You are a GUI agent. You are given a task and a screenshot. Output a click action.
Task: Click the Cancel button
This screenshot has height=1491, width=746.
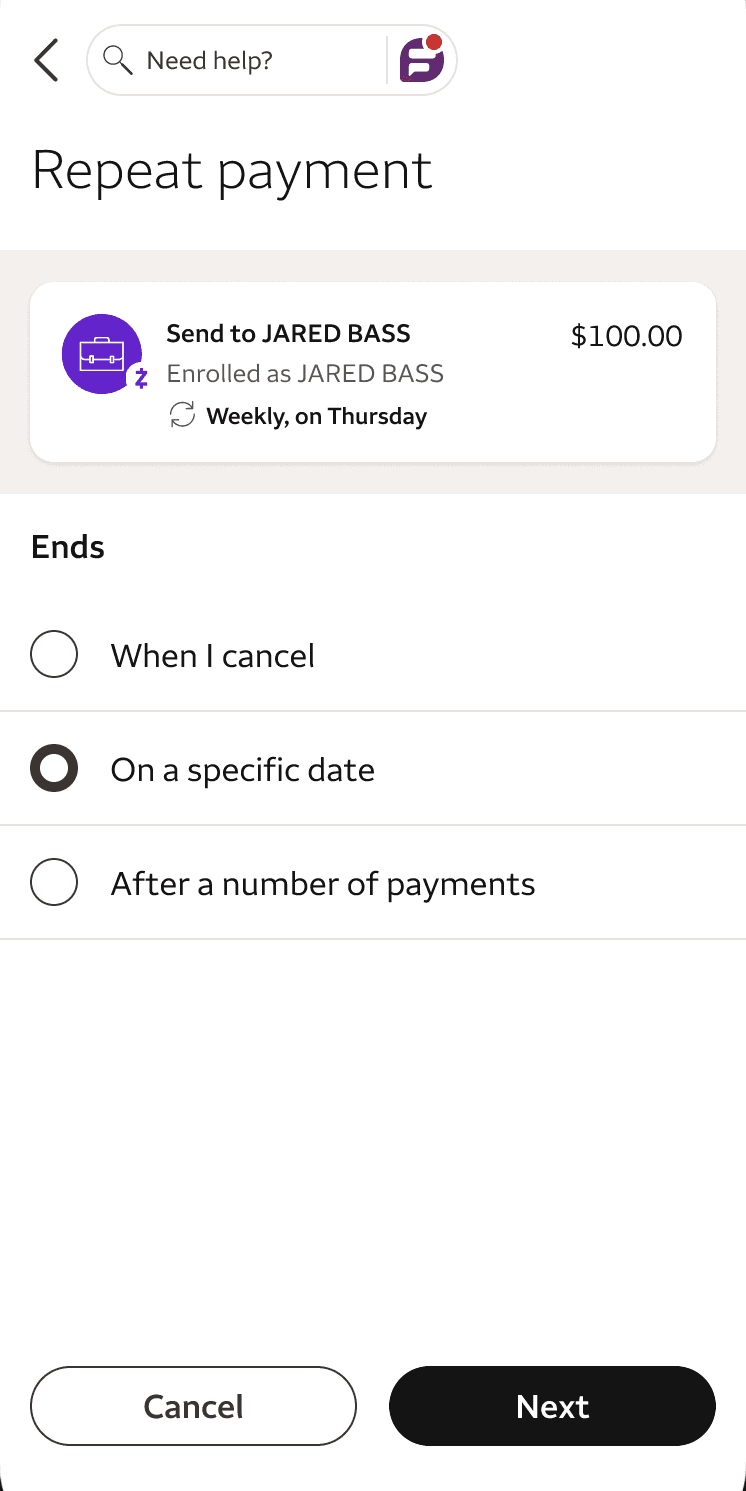point(193,1406)
